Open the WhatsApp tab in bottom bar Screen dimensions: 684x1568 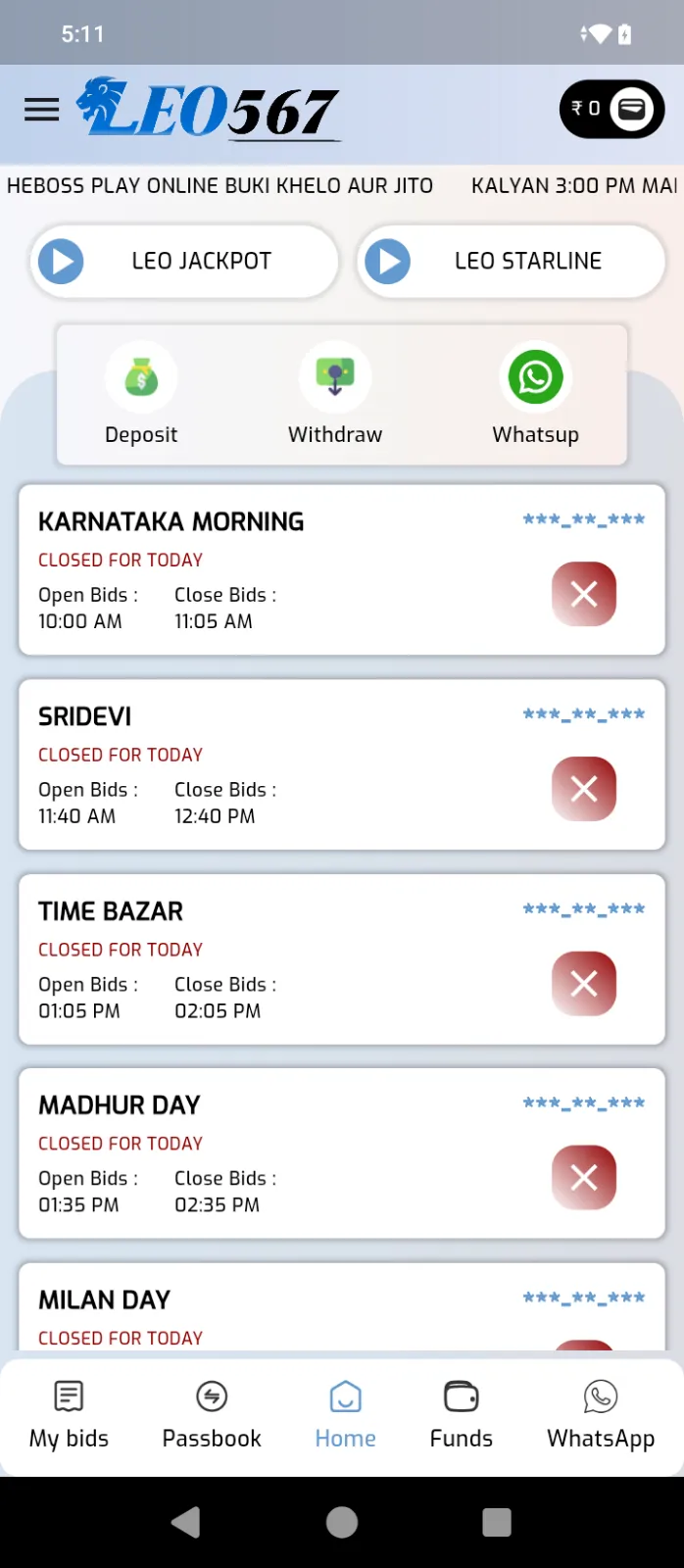click(x=601, y=1414)
